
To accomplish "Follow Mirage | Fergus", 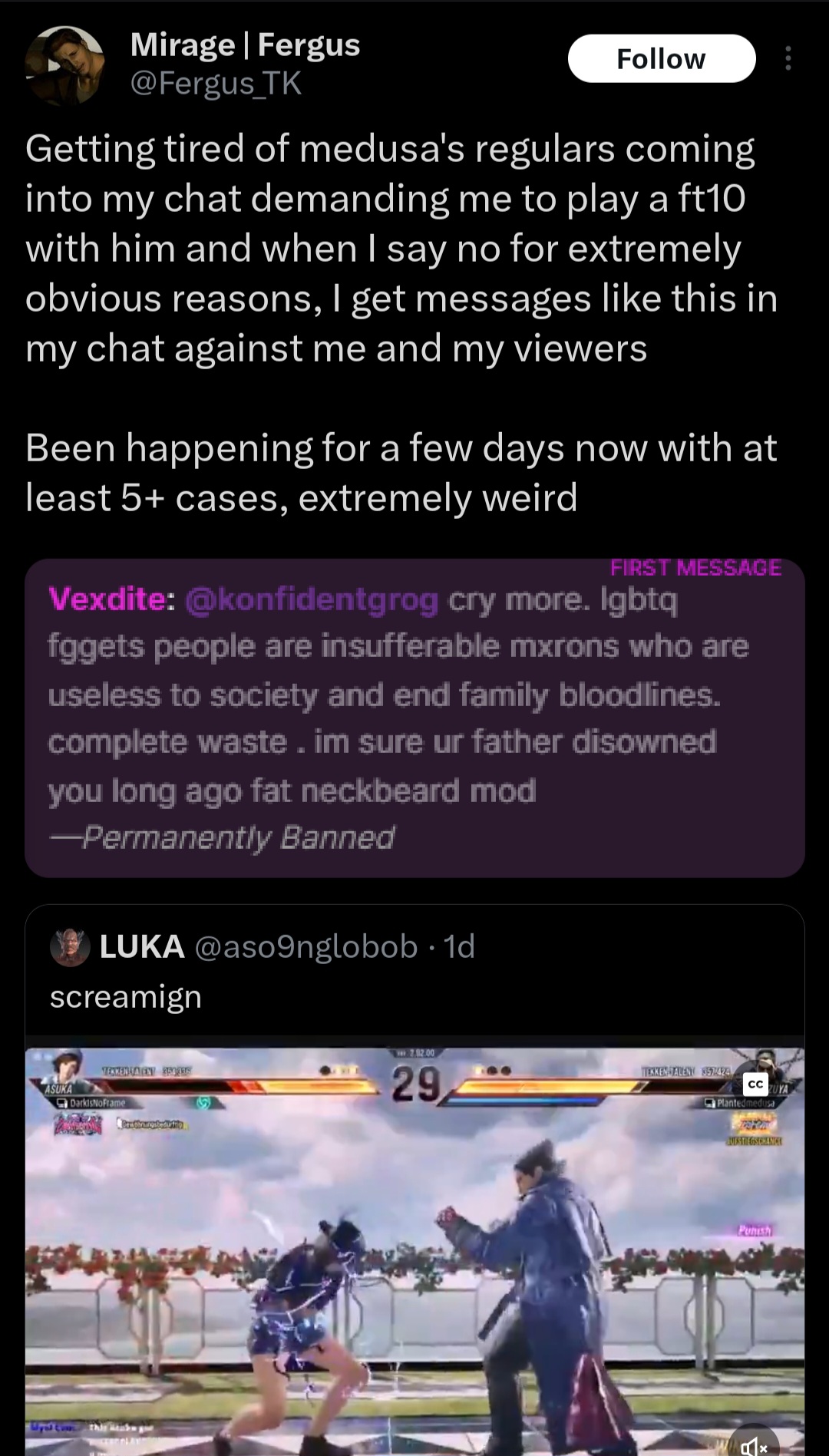I will point(662,58).
